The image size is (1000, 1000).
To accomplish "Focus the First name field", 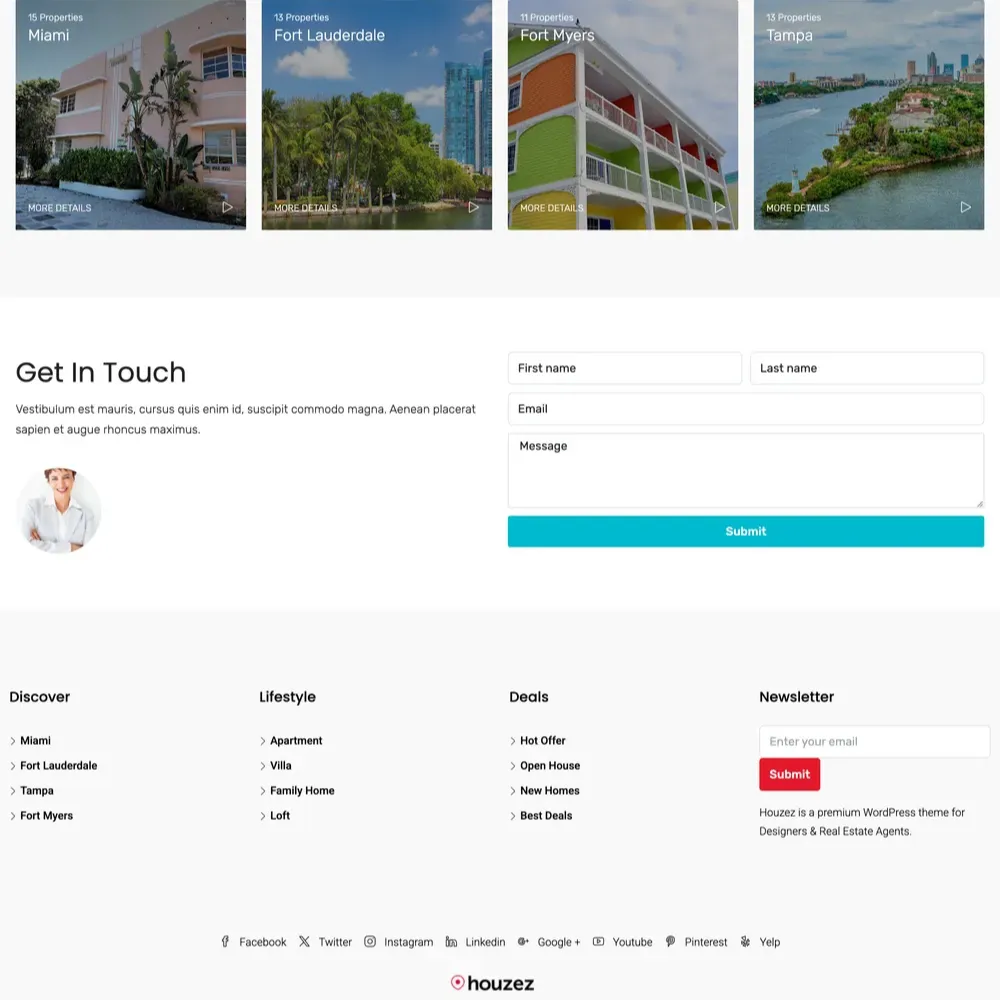I will 624,368.
